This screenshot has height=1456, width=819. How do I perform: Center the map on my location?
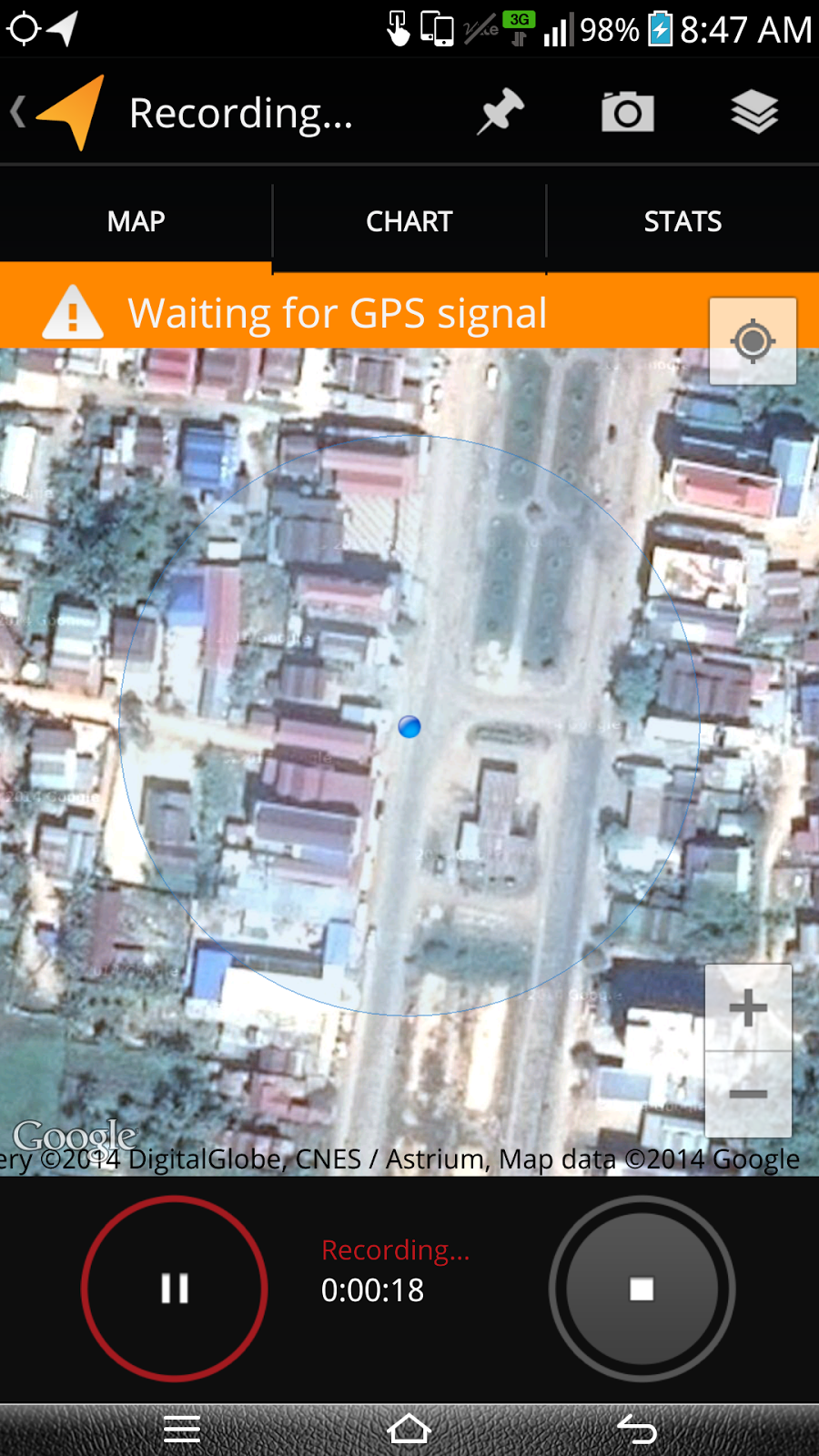point(753,342)
